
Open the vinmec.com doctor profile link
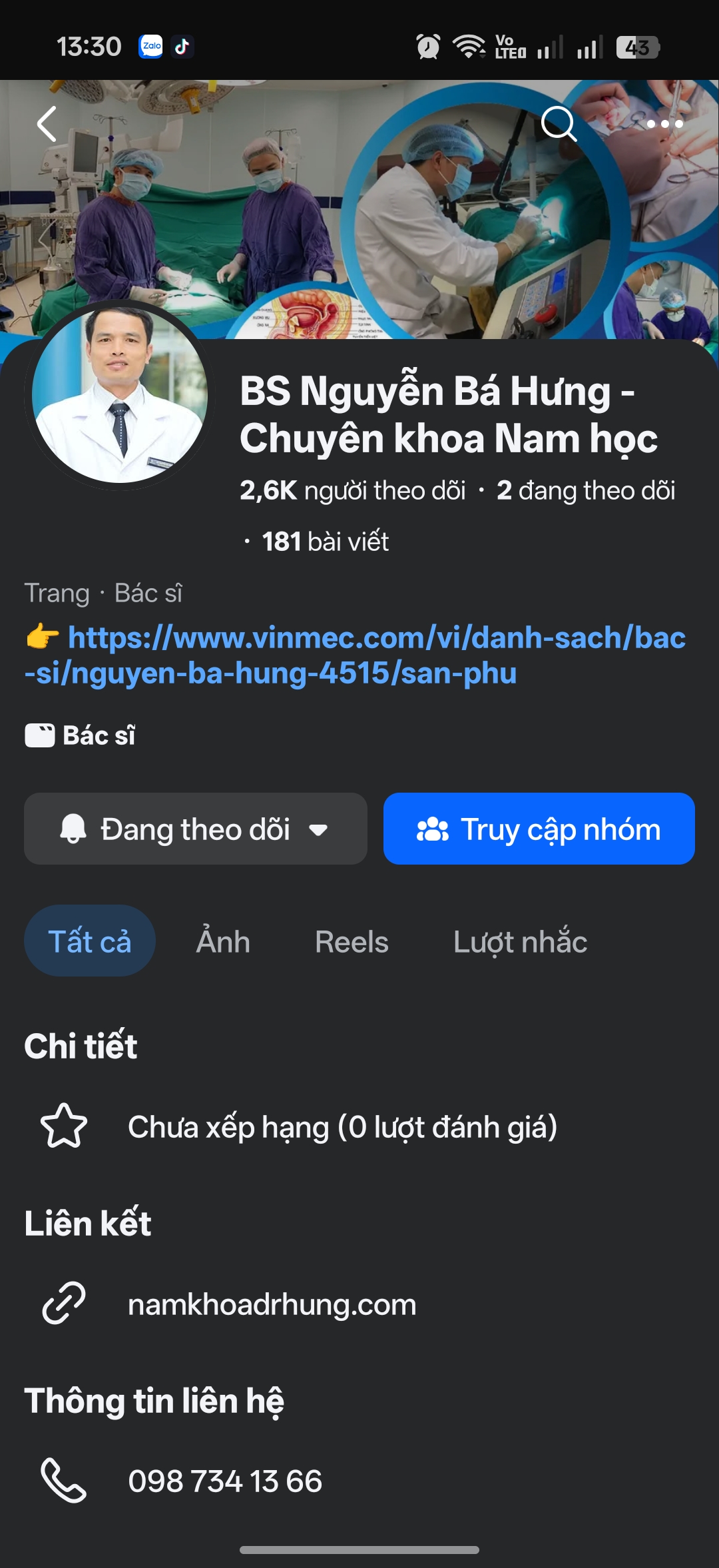(355, 655)
